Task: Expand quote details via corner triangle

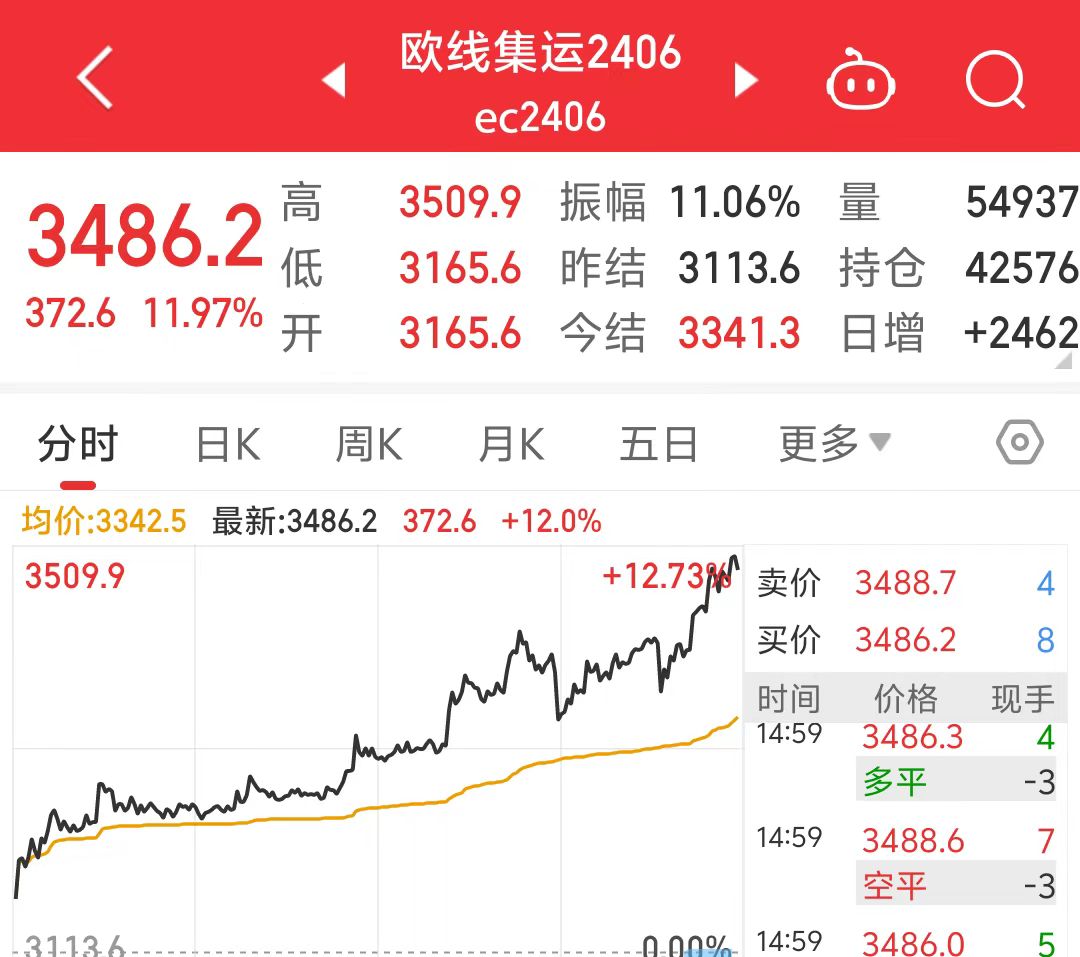Action: (1066, 361)
